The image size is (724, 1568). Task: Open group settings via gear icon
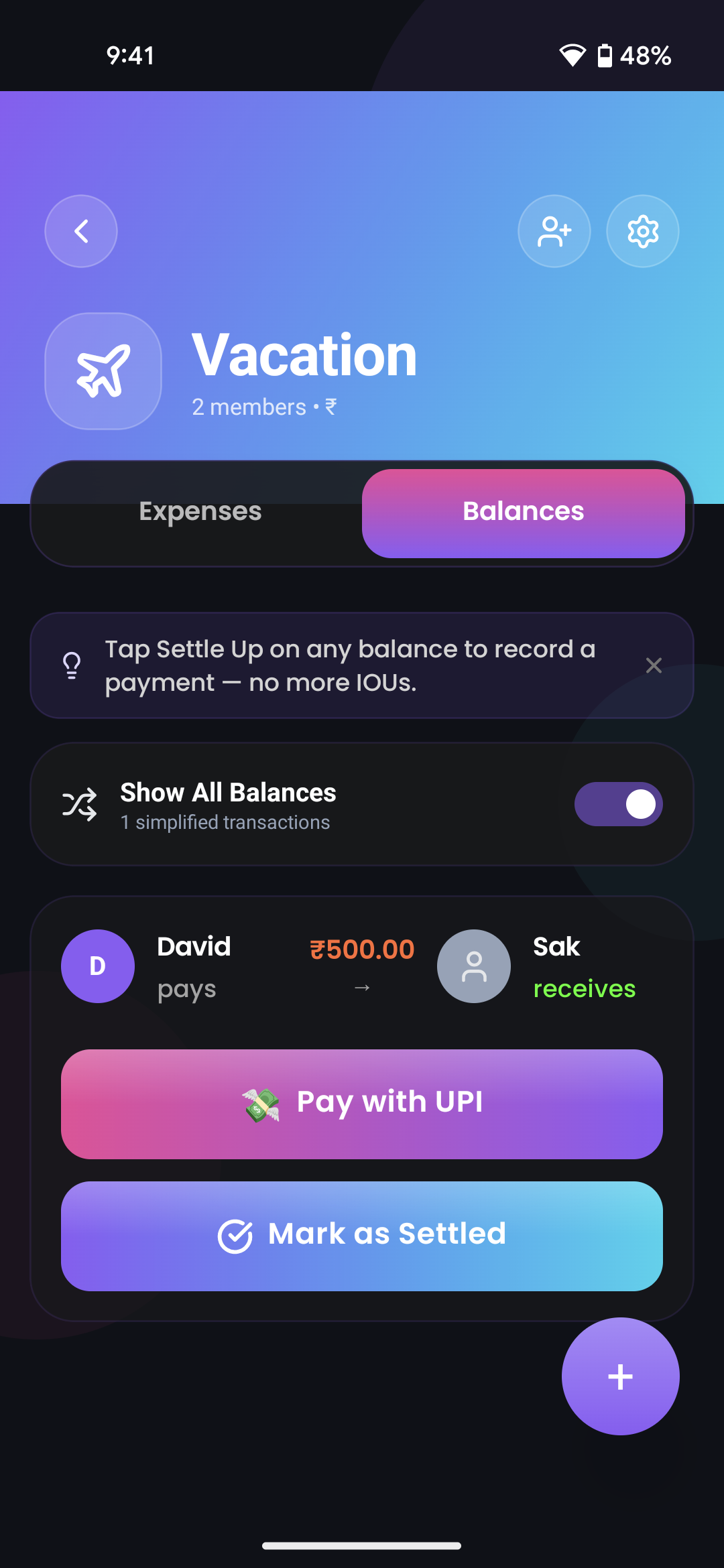[x=642, y=231]
